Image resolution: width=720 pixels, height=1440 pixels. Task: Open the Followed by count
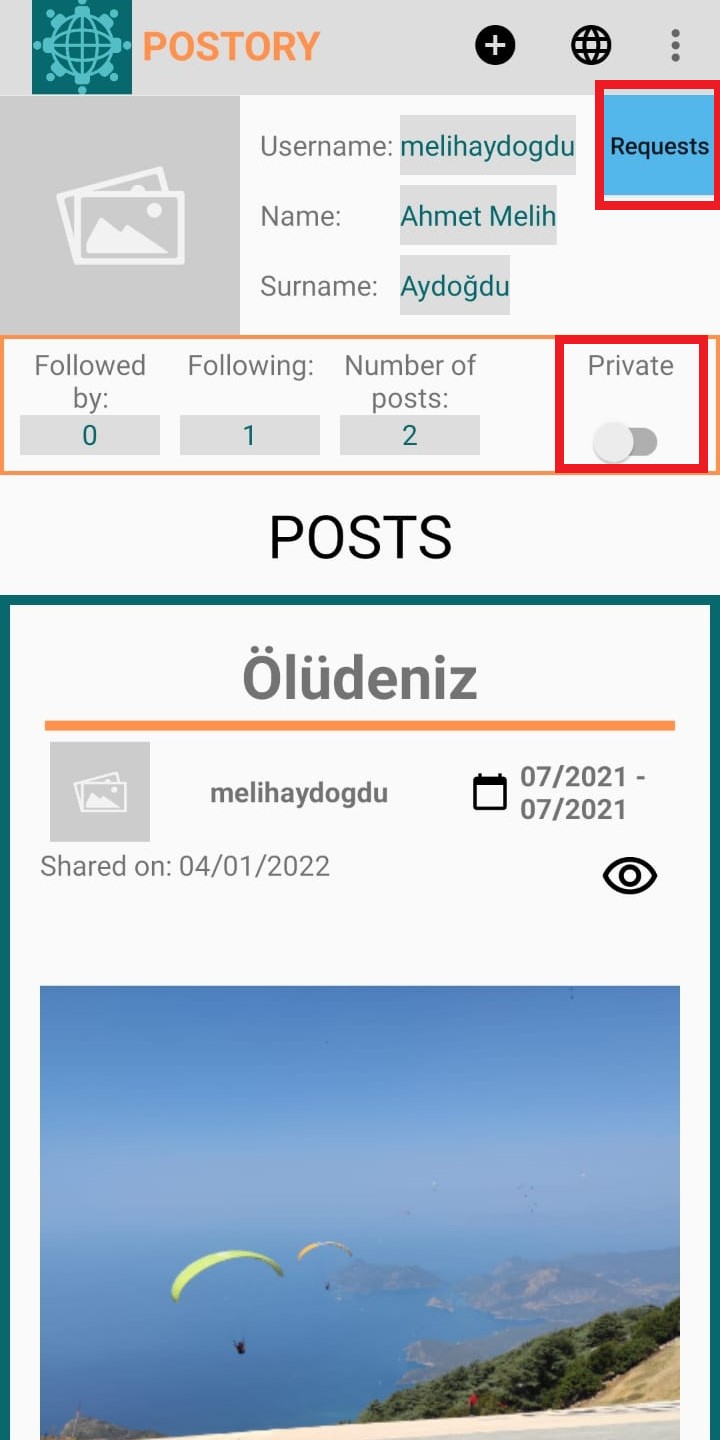[x=90, y=435]
